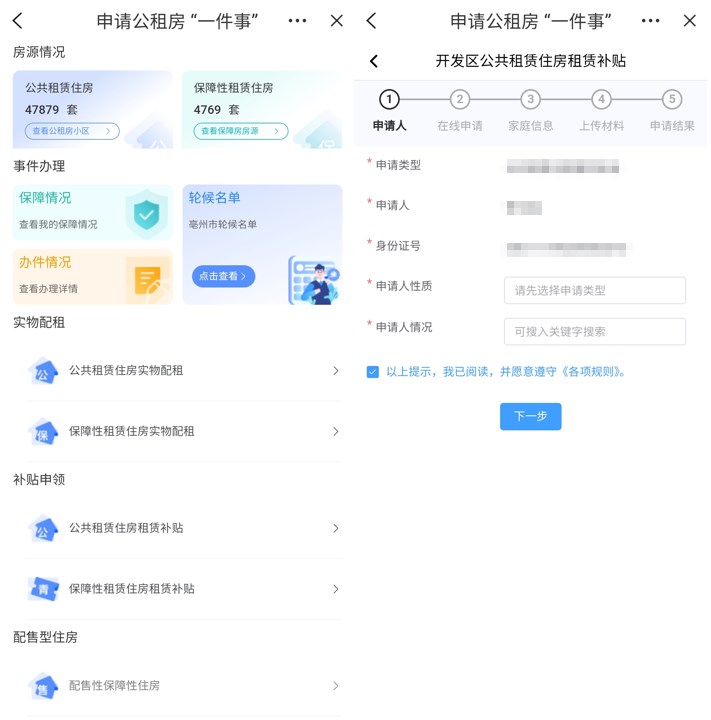Tap 点击查看 on the 轮候名单 card
The image size is (711, 720).
(x=223, y=276)
